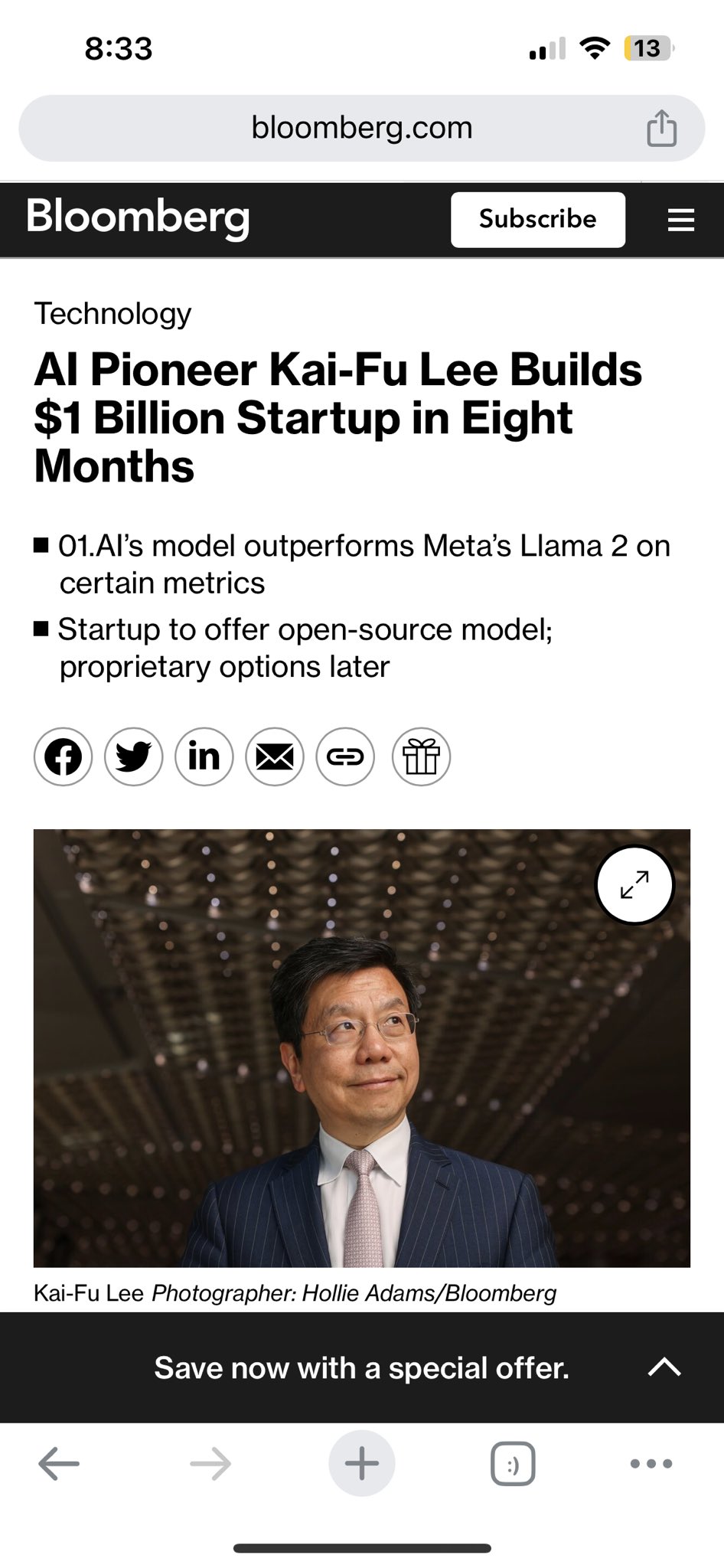This screenshot has width=724, height=1568.
Task: Expand the Kai-Fu Lee photo fullscreen
Action: pyautogui.click(x=634, y=885)
